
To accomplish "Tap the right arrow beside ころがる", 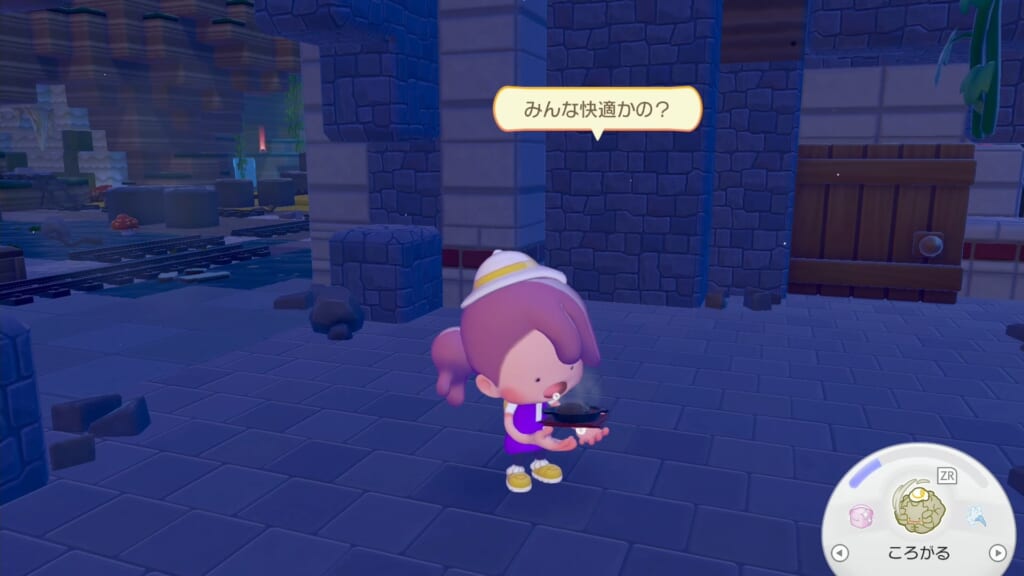I will (996, 552).
